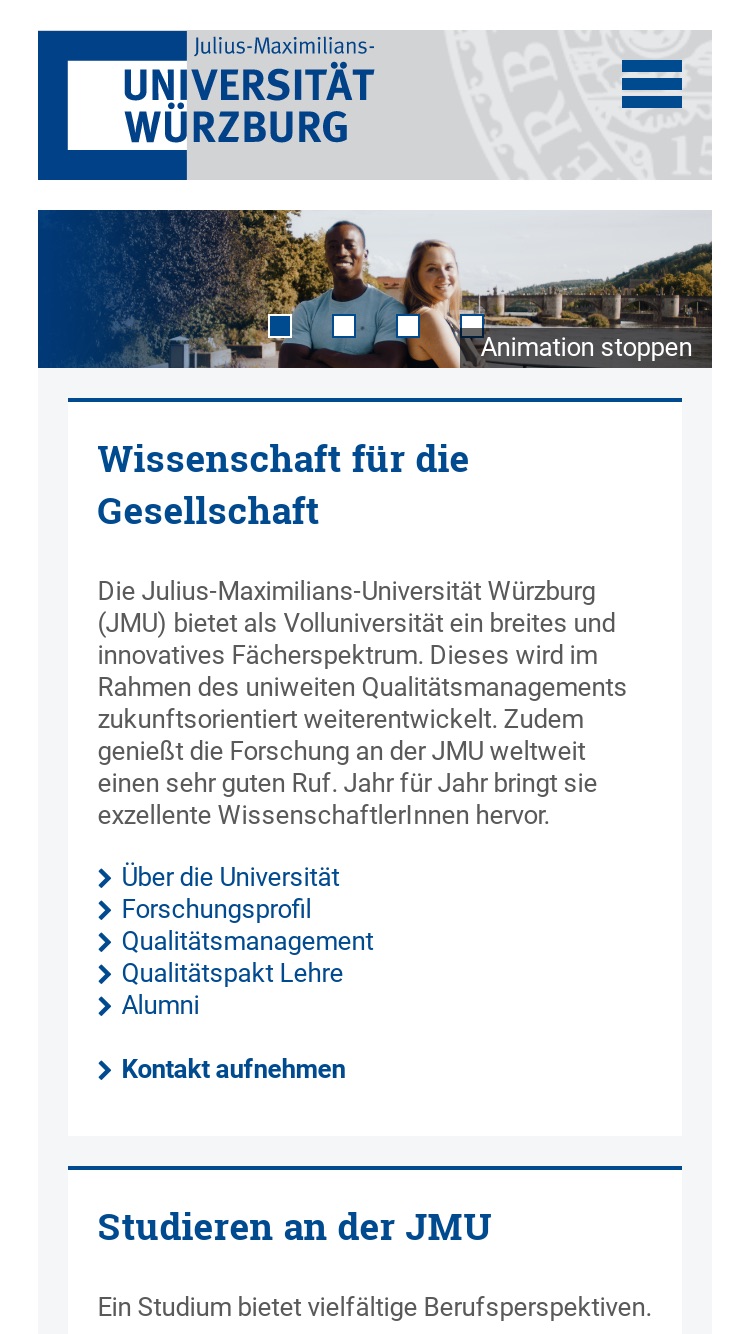Go to the Alumni page

(x=160, y=1005)
